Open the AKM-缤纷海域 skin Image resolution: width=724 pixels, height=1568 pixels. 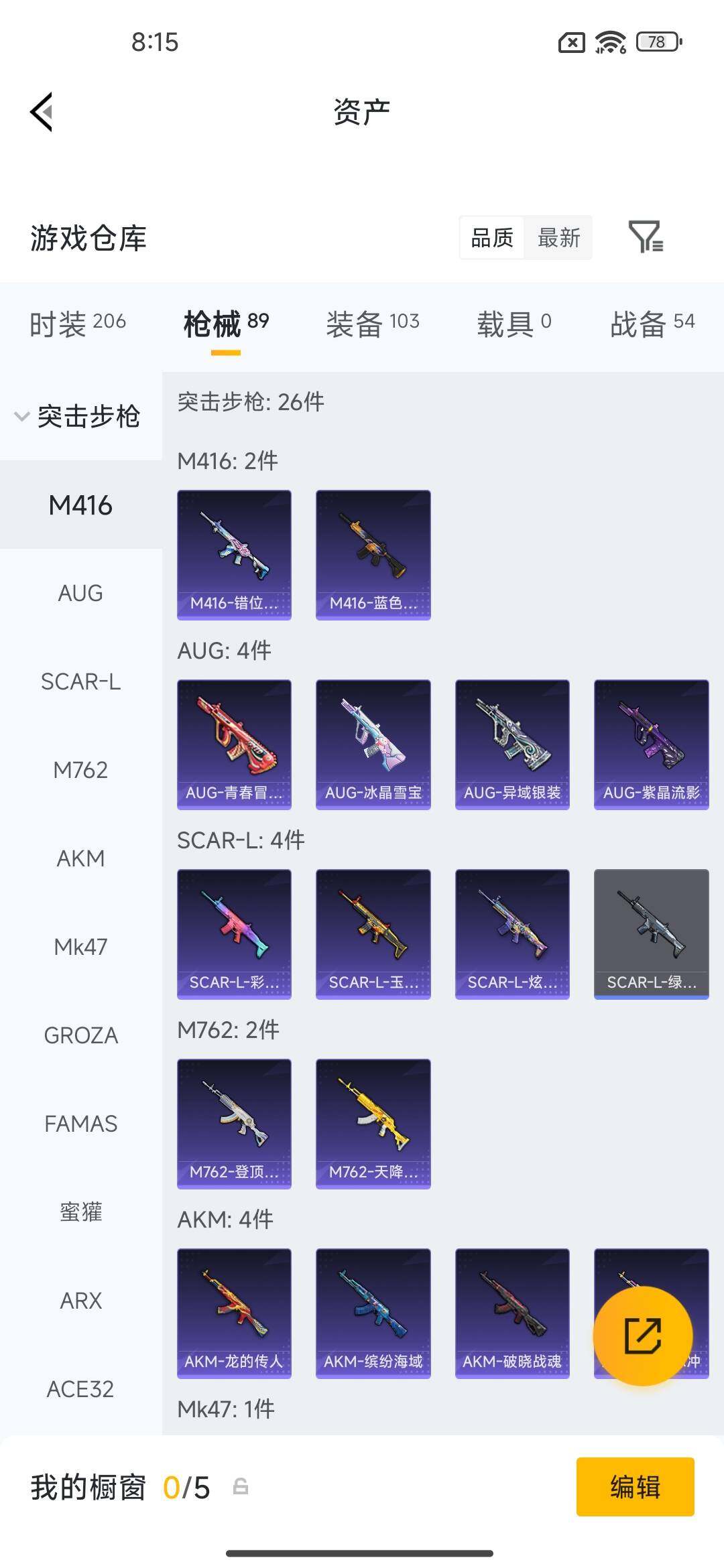[373, 1313]
